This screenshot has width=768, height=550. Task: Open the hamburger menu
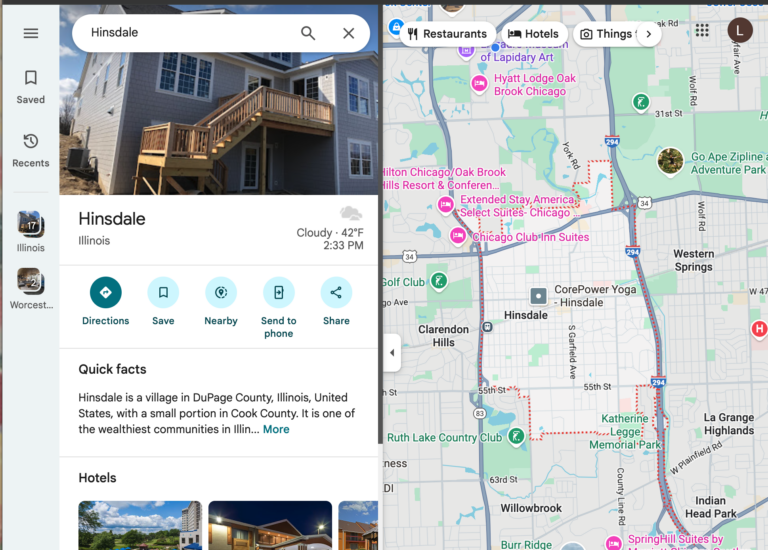(x=31, y=33)
